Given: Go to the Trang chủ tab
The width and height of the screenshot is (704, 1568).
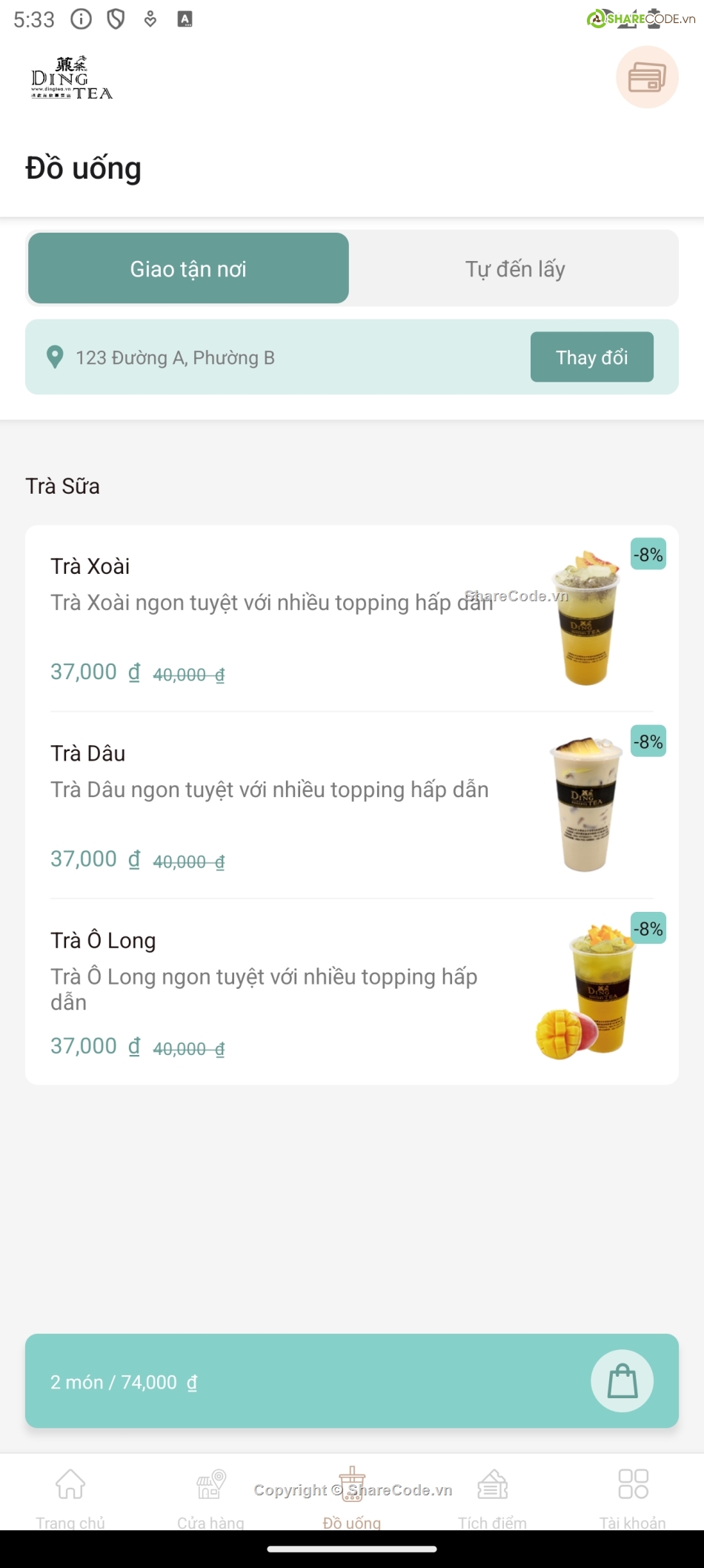Looking at the screenshot, I should tap(70, 1494).
